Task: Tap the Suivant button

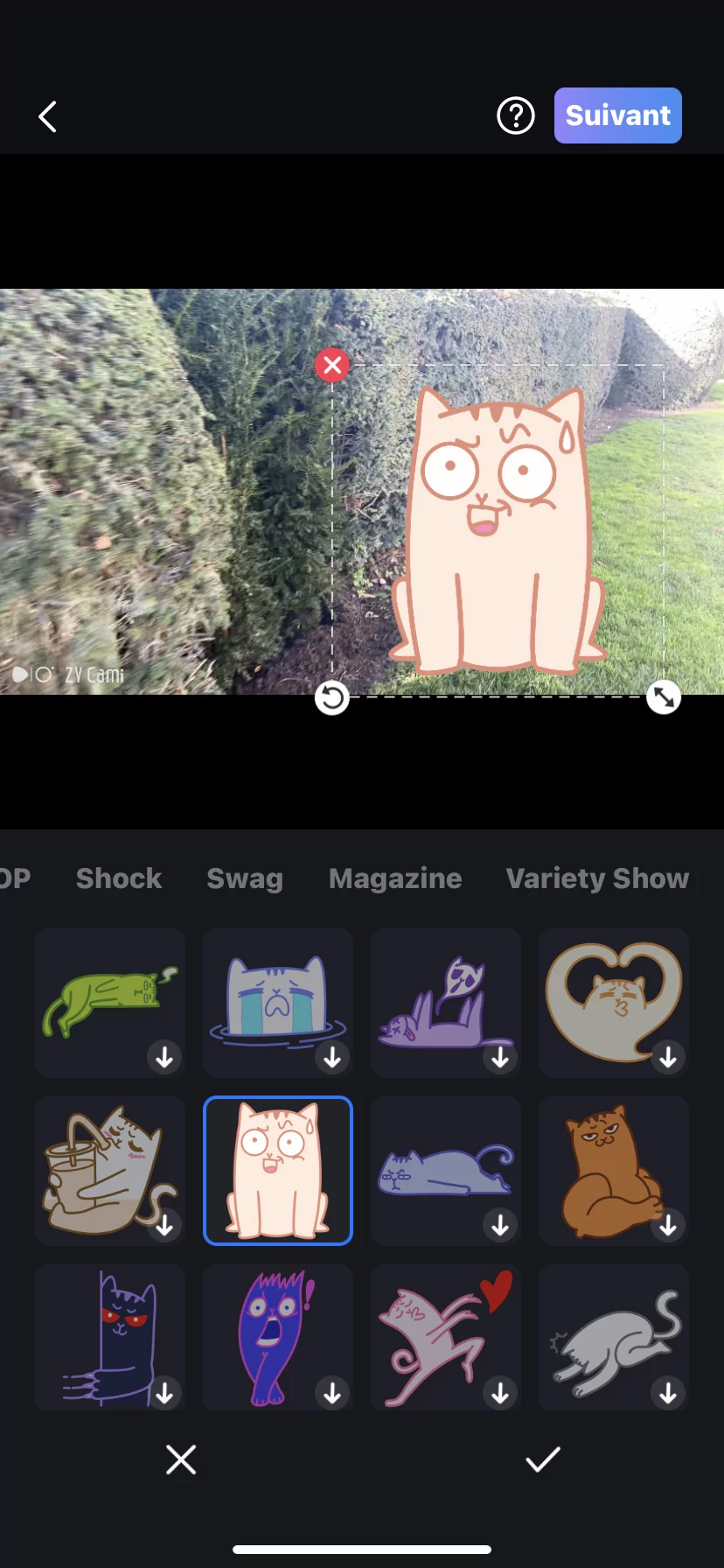Action: 617,115
